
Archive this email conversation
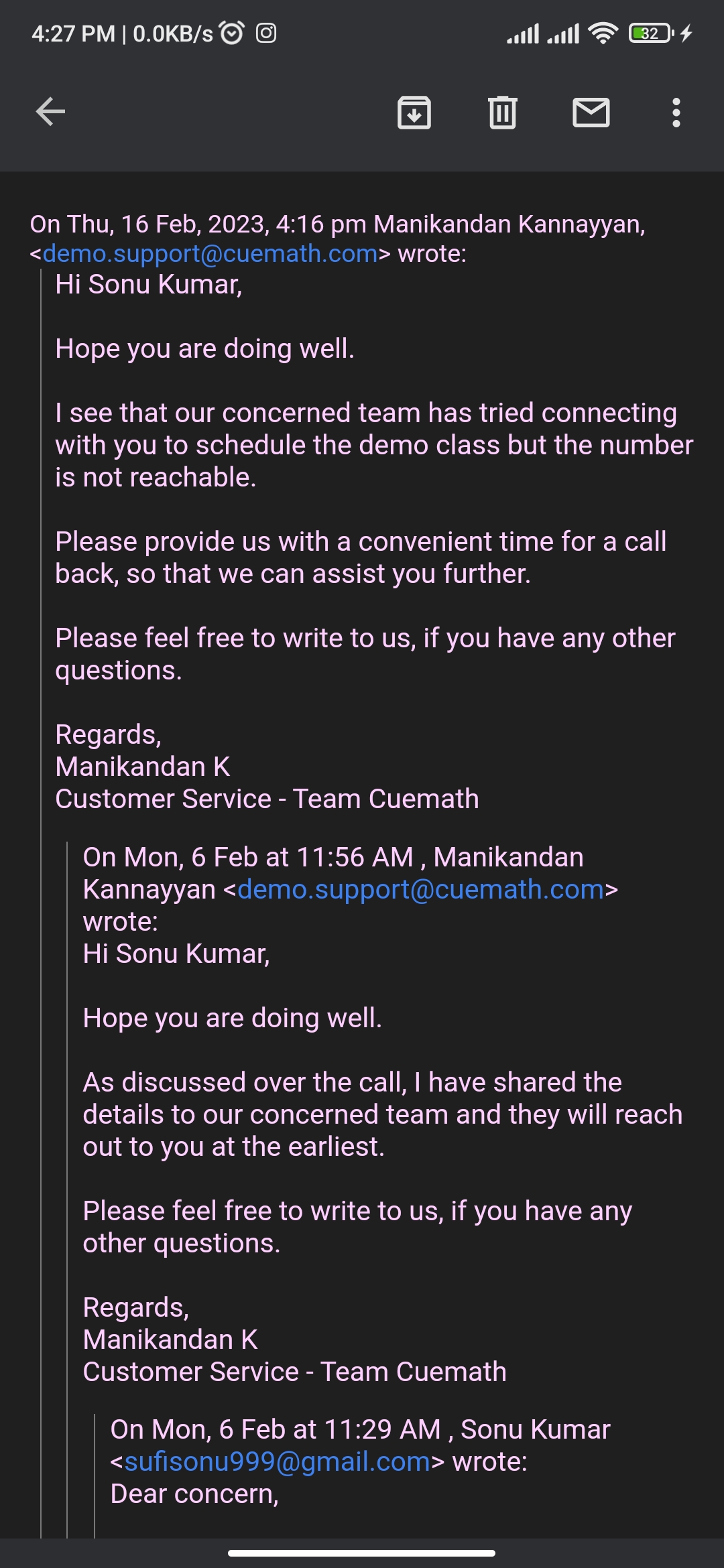click(414, 112)
